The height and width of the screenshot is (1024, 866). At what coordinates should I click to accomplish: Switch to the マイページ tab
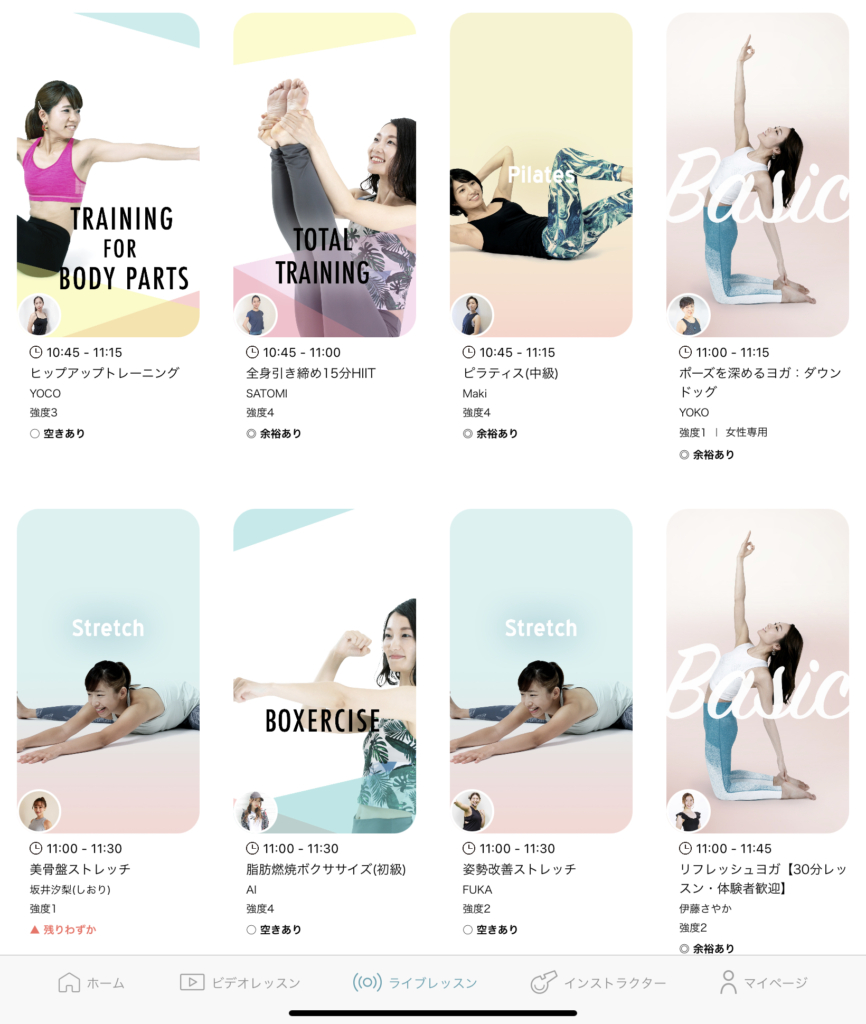click(x=763, y=983)
